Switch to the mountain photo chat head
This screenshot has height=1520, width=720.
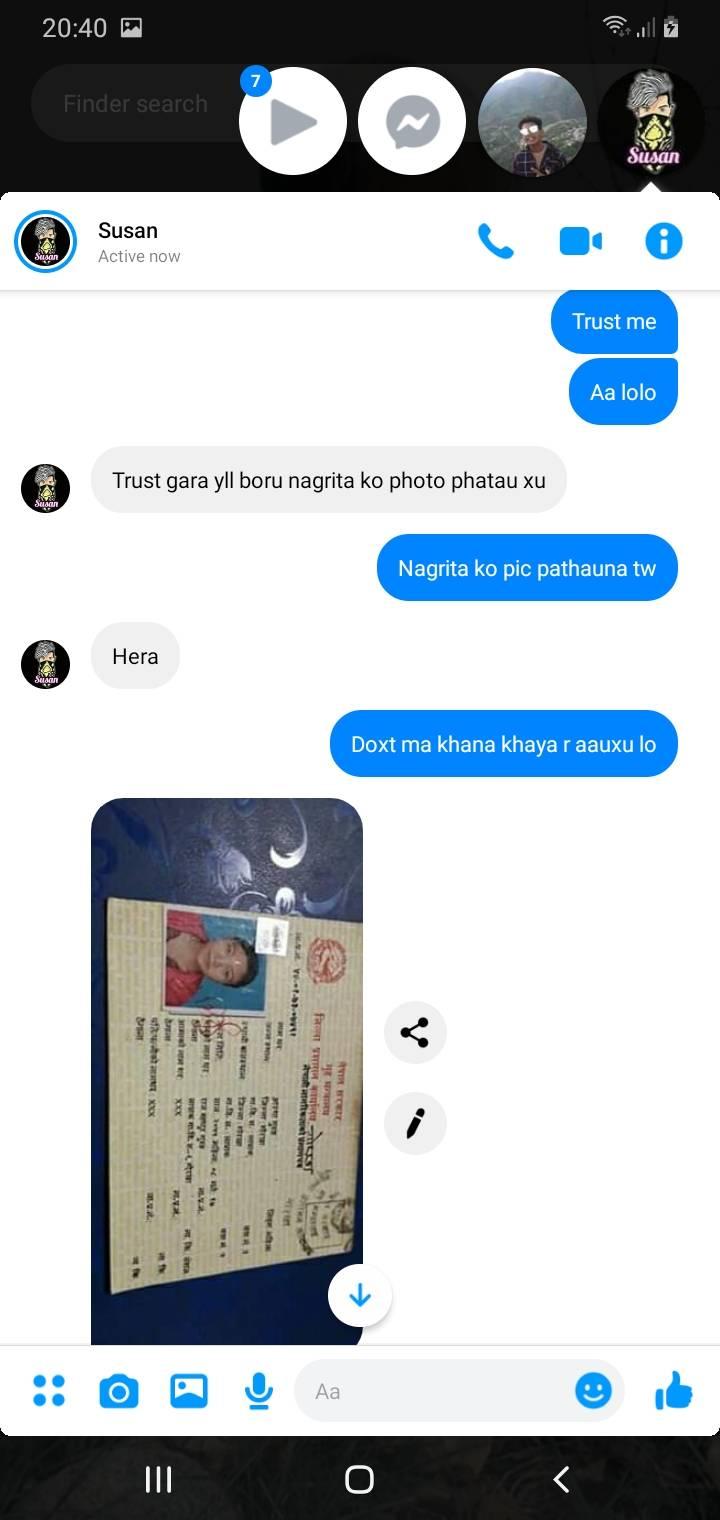(x=532, y=121)
